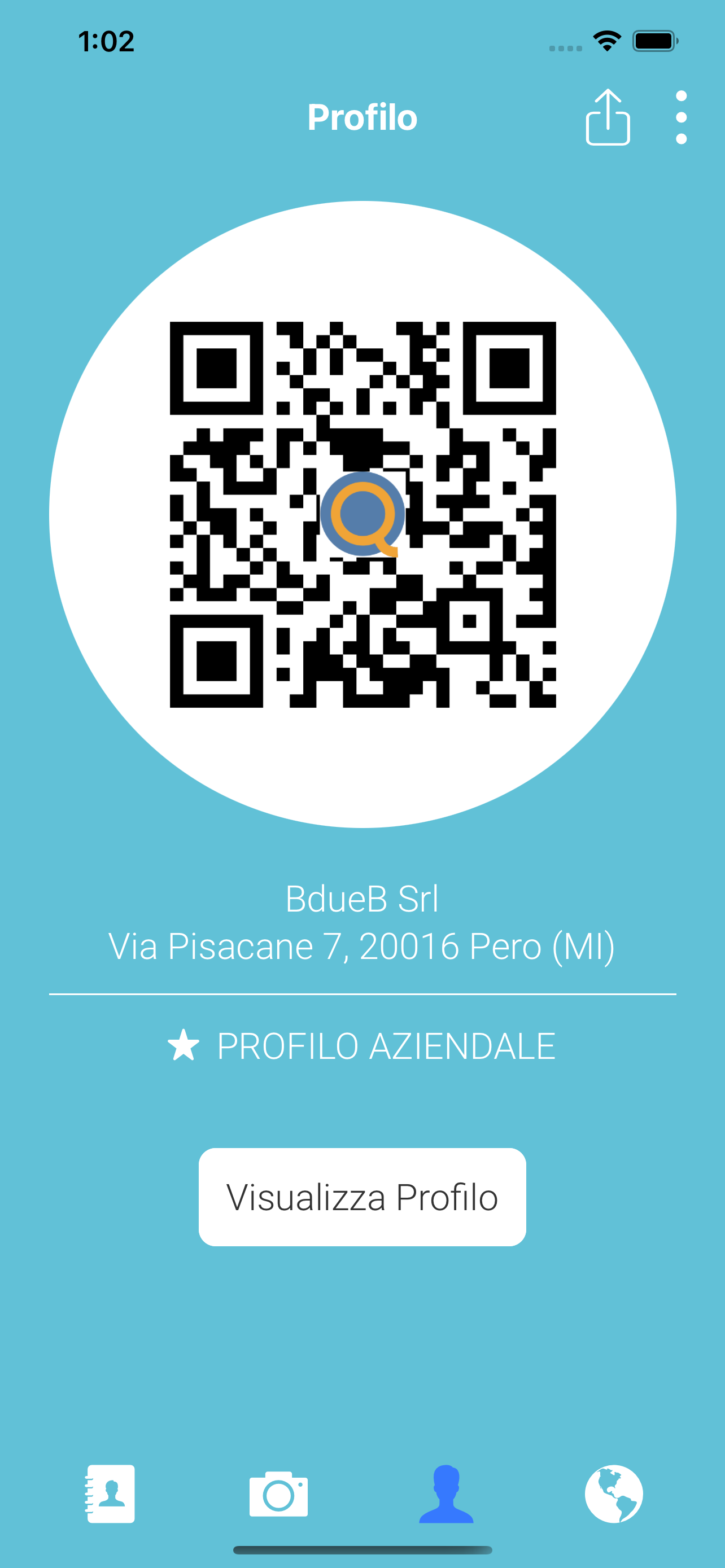Tap the Visualizza Profilo button
Viewport: 725px width, 1568px height.
pyautogui.click(x=362, y=1197)
